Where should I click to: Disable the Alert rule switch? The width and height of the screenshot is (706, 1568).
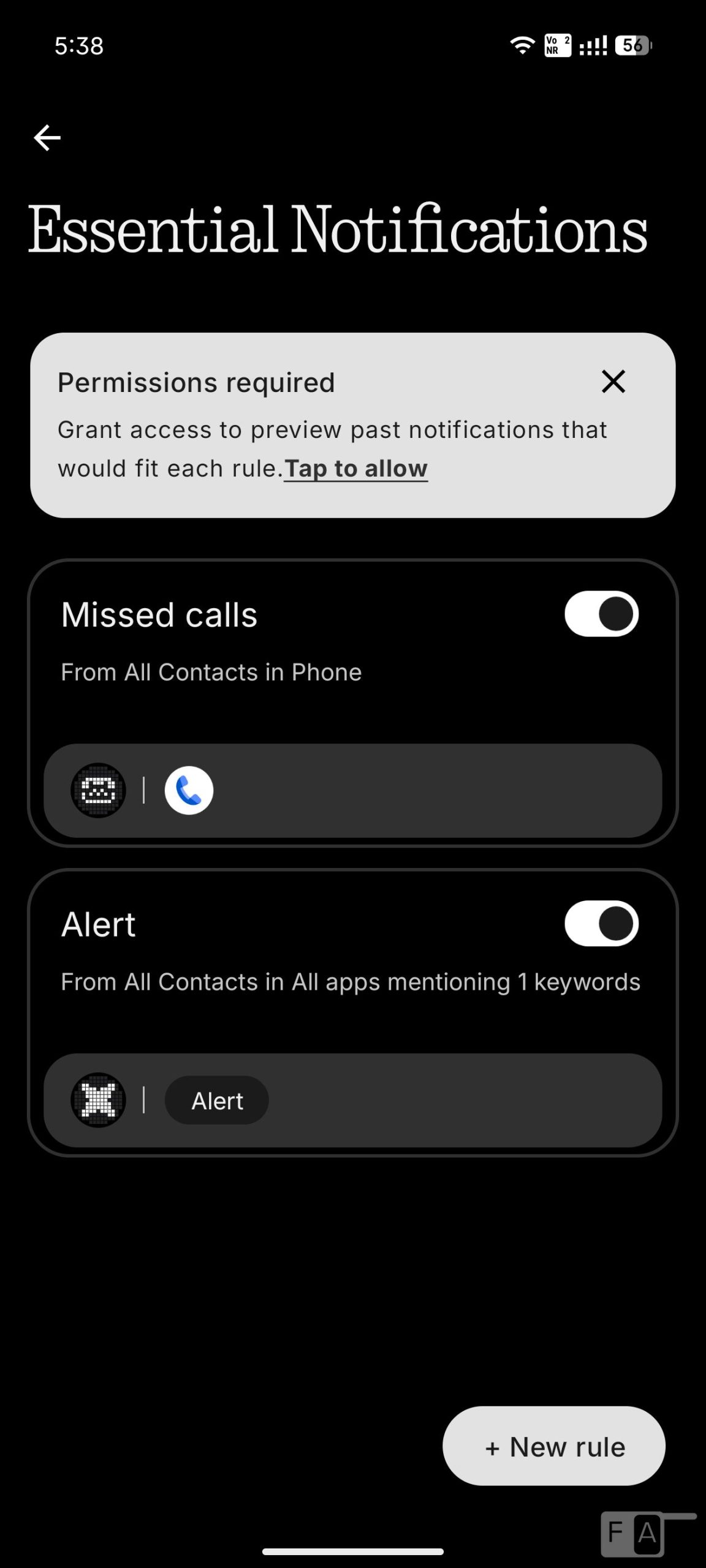pyautogui.click(x=601, y=923)
